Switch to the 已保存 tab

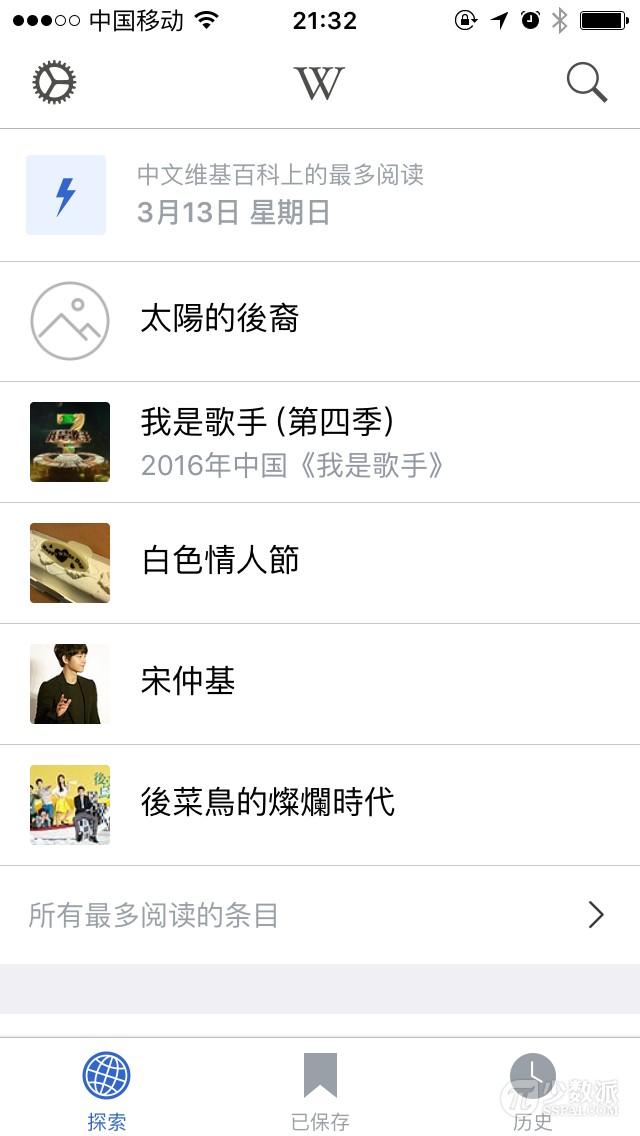tap(320, 1090)
